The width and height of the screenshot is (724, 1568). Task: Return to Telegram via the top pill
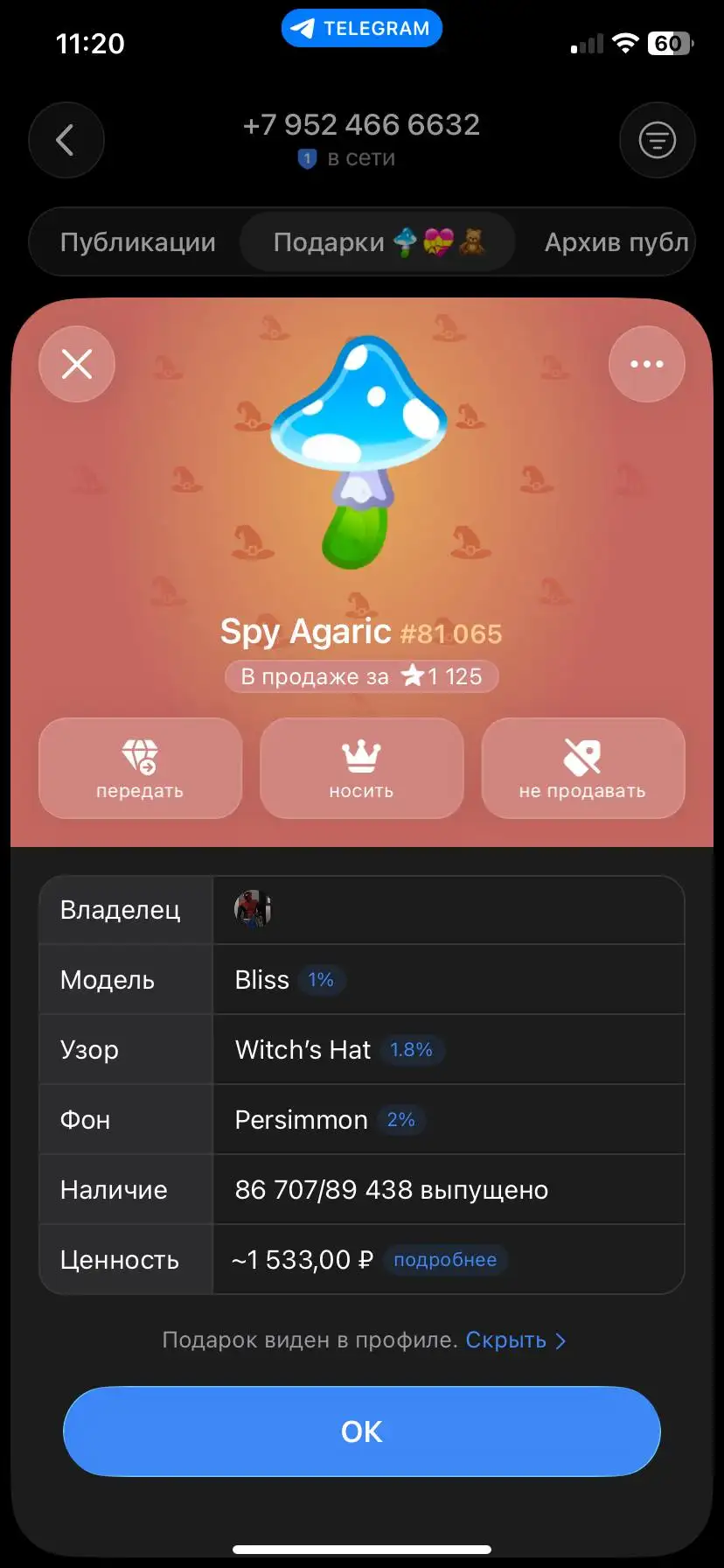[361, 29]
